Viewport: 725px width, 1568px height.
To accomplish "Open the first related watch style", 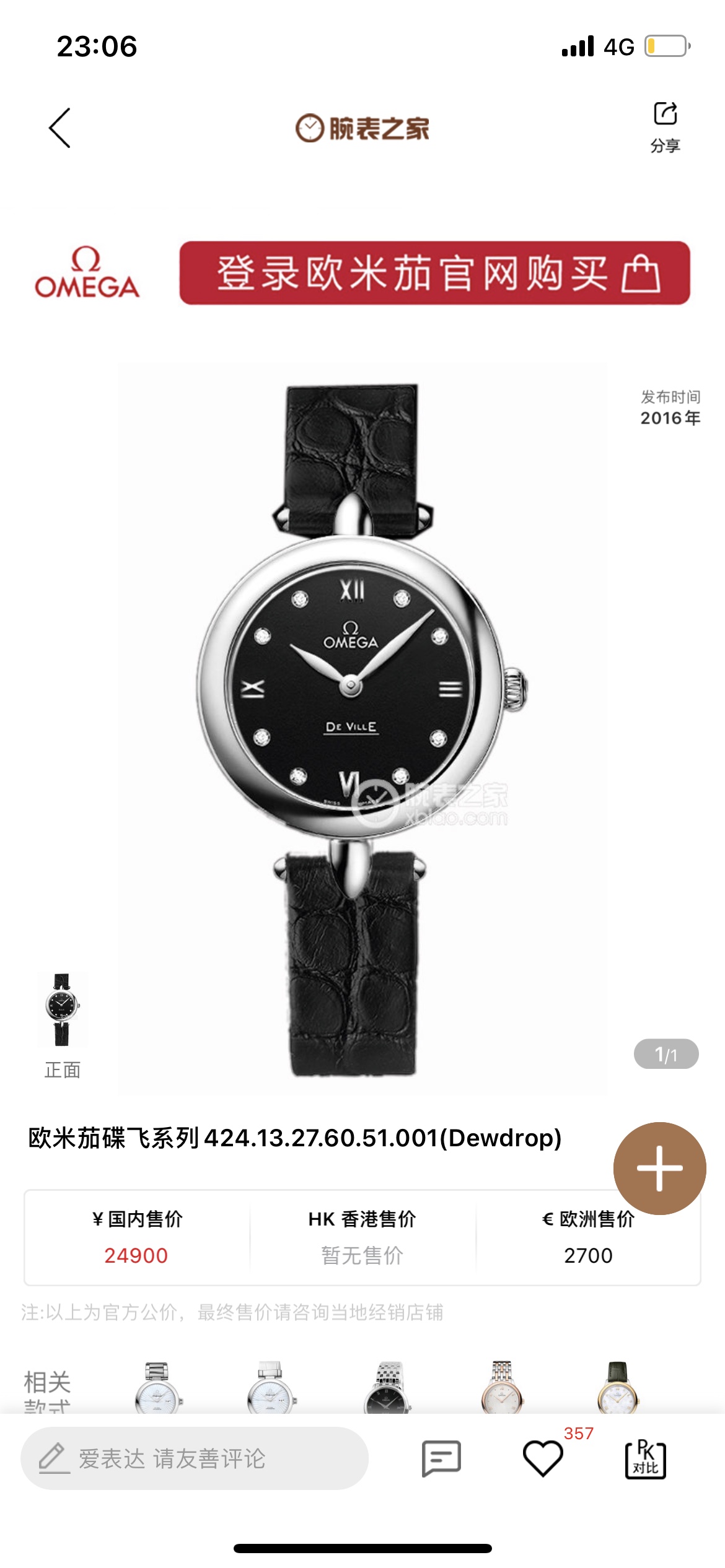I will [x=158, y=1388].
